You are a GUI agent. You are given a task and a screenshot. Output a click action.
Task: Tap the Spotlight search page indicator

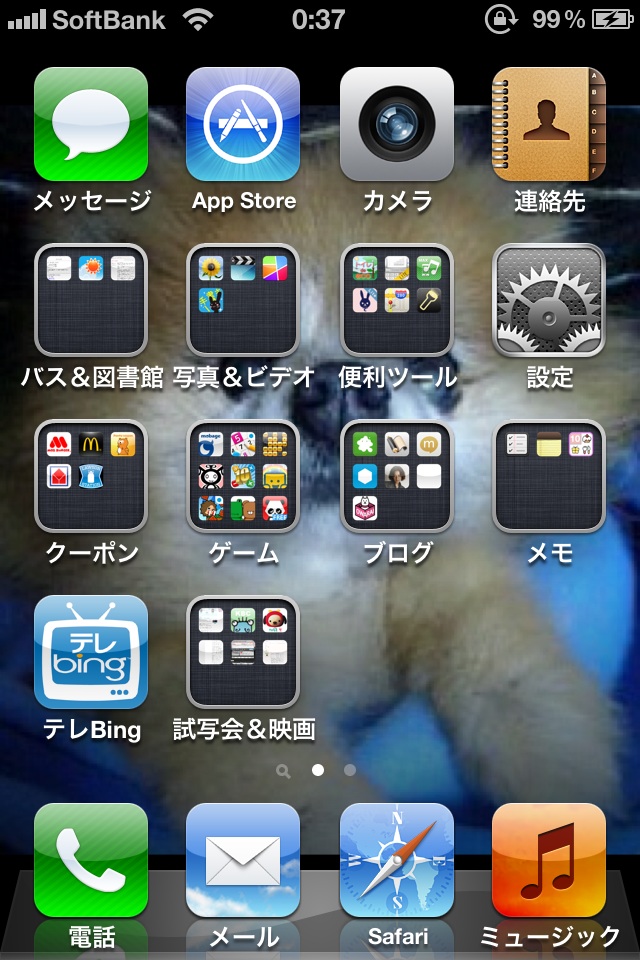click(284, 771)
